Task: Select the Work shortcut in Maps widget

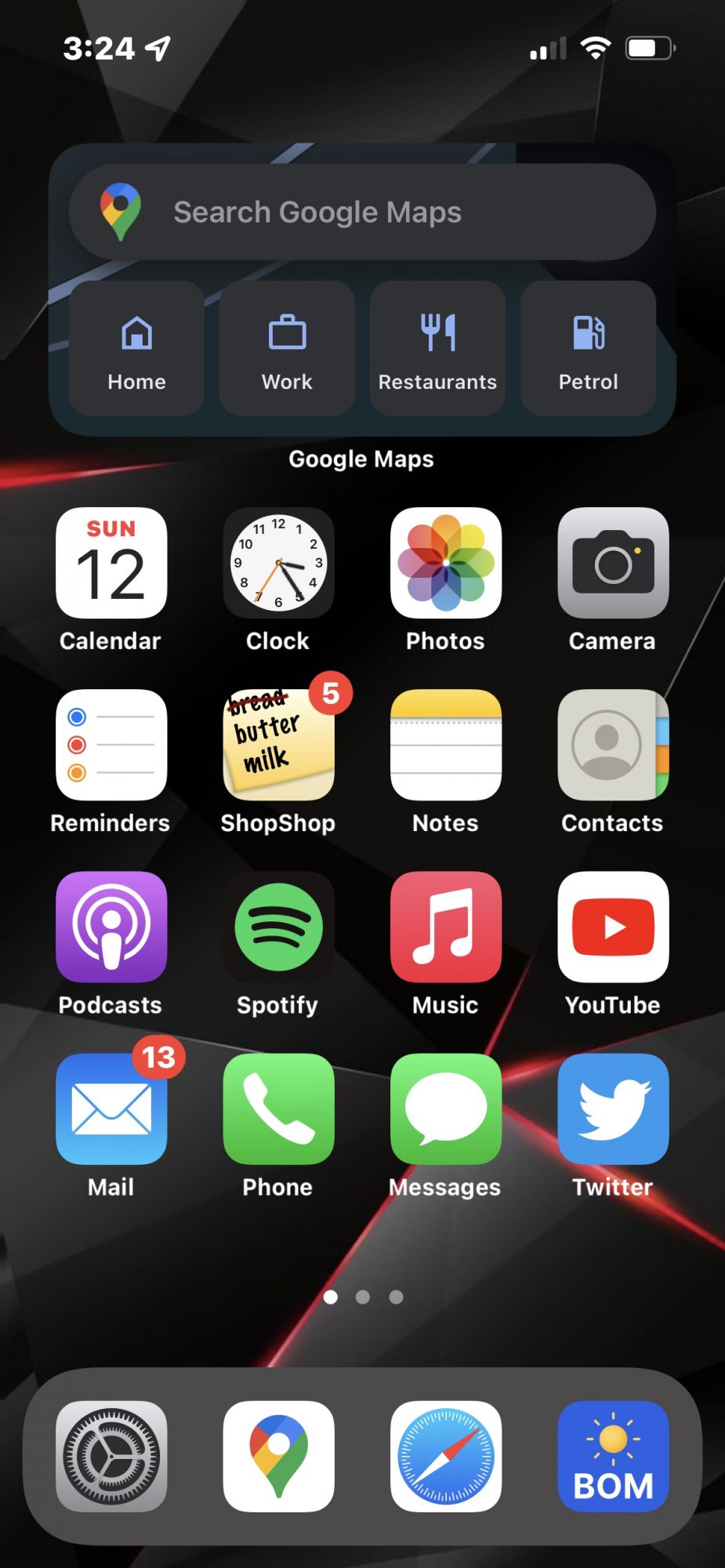Action: coord(287,348)
